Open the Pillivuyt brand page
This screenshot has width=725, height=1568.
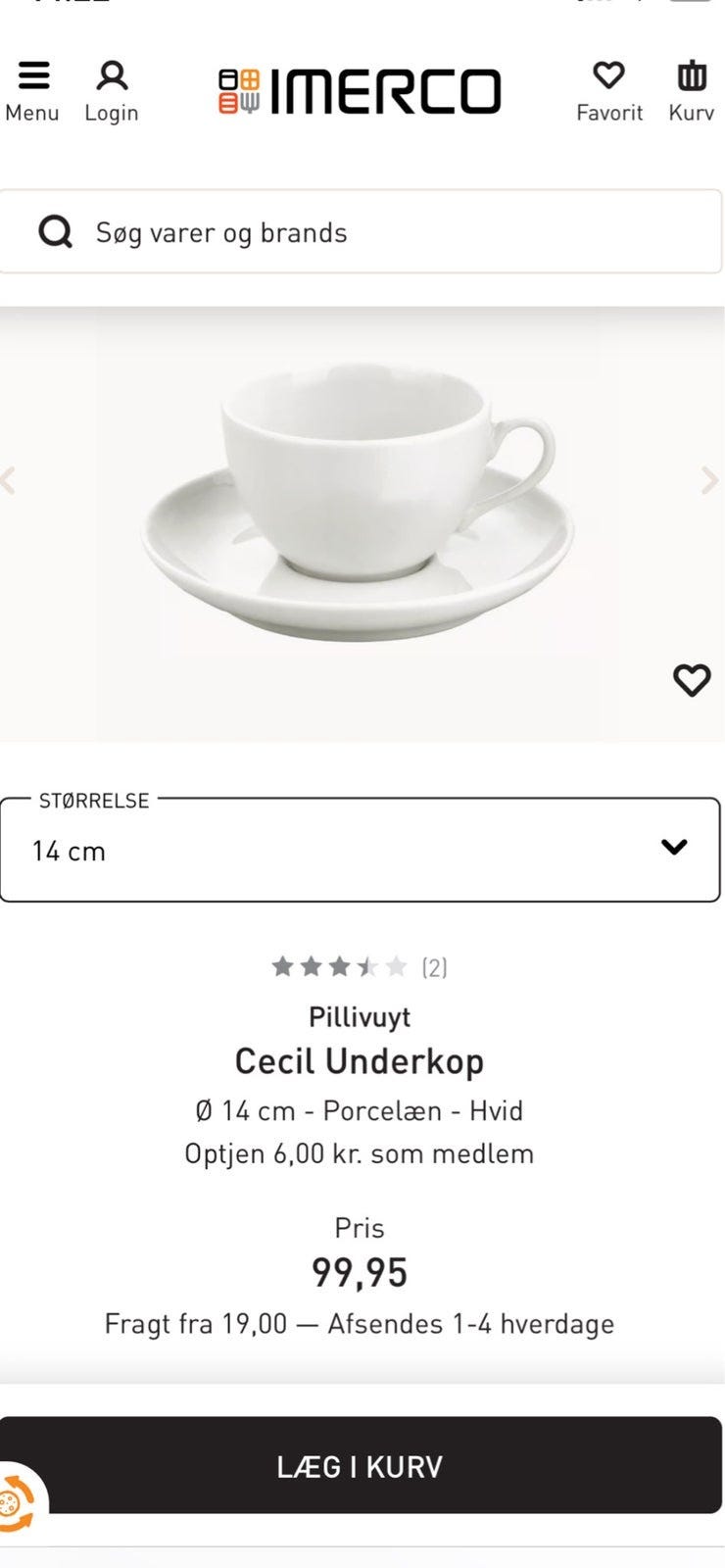tap(362, 1016)
